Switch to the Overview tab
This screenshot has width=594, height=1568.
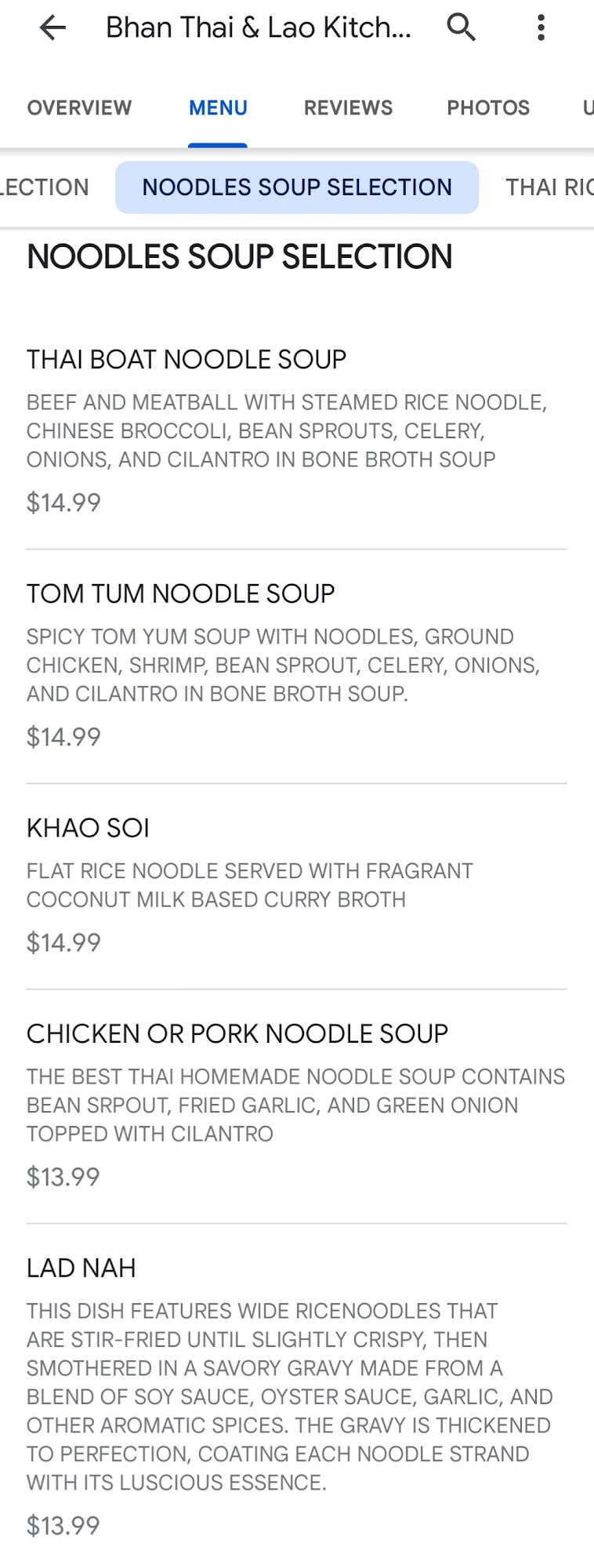pos(79,108)
